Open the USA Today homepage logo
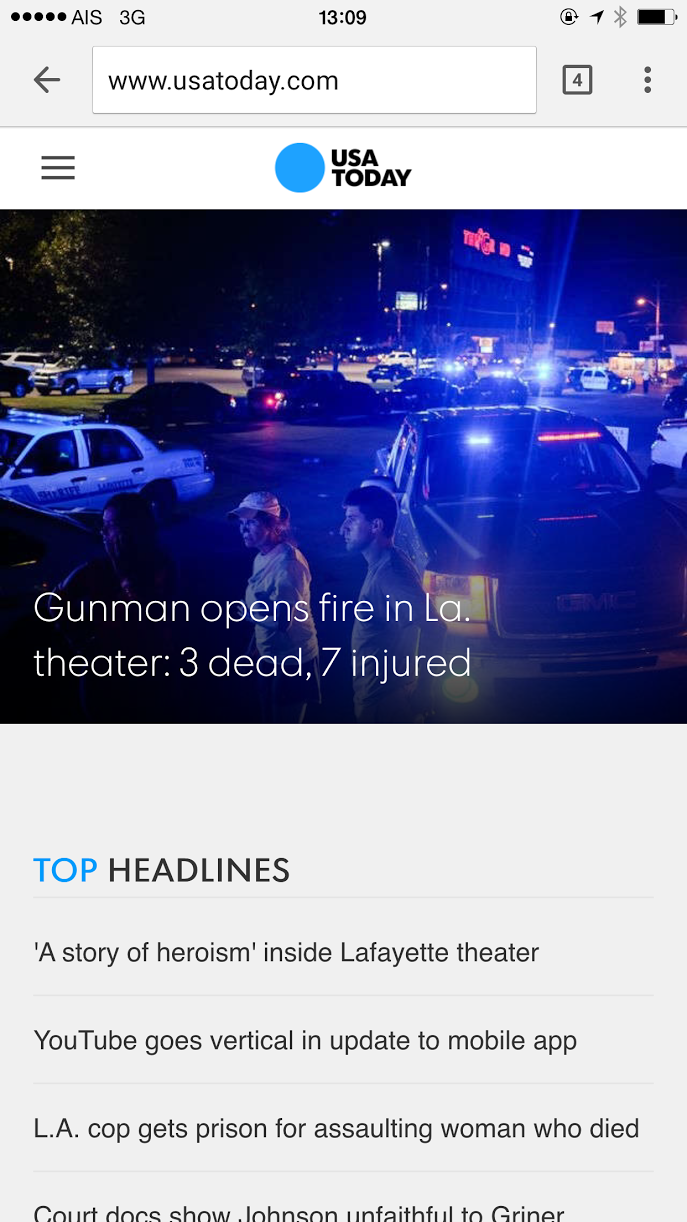This screenshot has width=687, height=1222. point(343,168)
